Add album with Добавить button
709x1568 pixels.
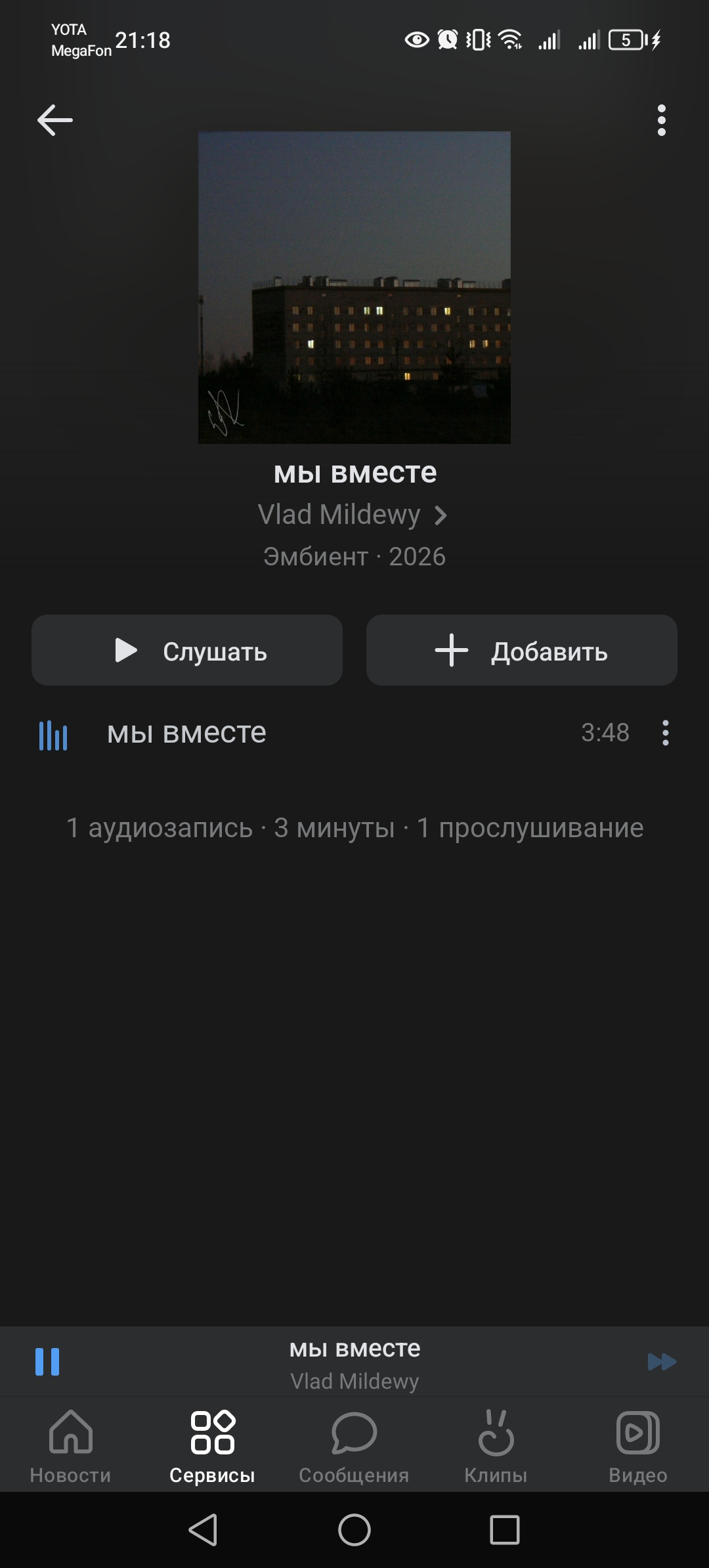pyautogui.click(x=521, y=650)
